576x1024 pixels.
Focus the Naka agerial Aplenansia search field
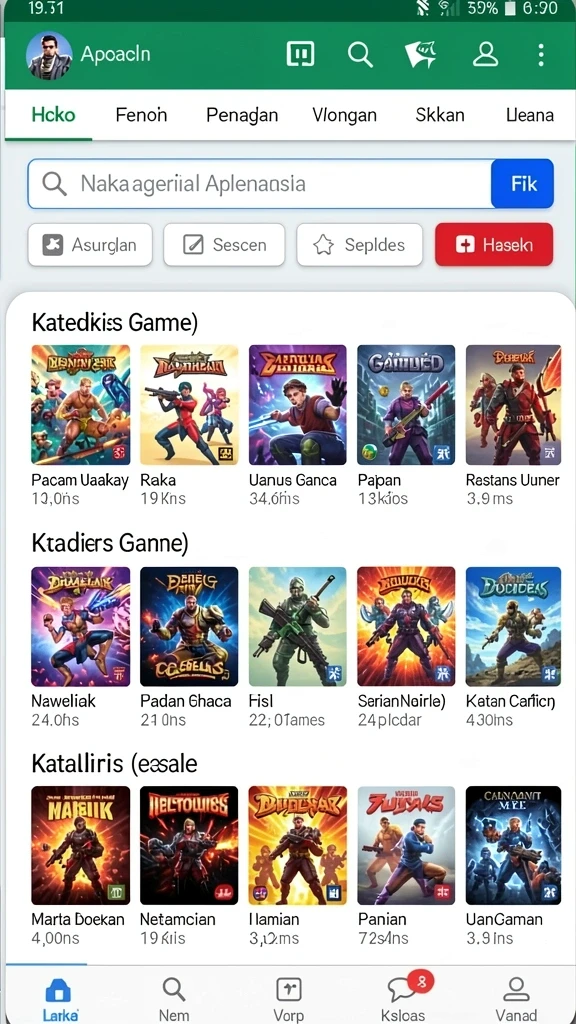259,184
